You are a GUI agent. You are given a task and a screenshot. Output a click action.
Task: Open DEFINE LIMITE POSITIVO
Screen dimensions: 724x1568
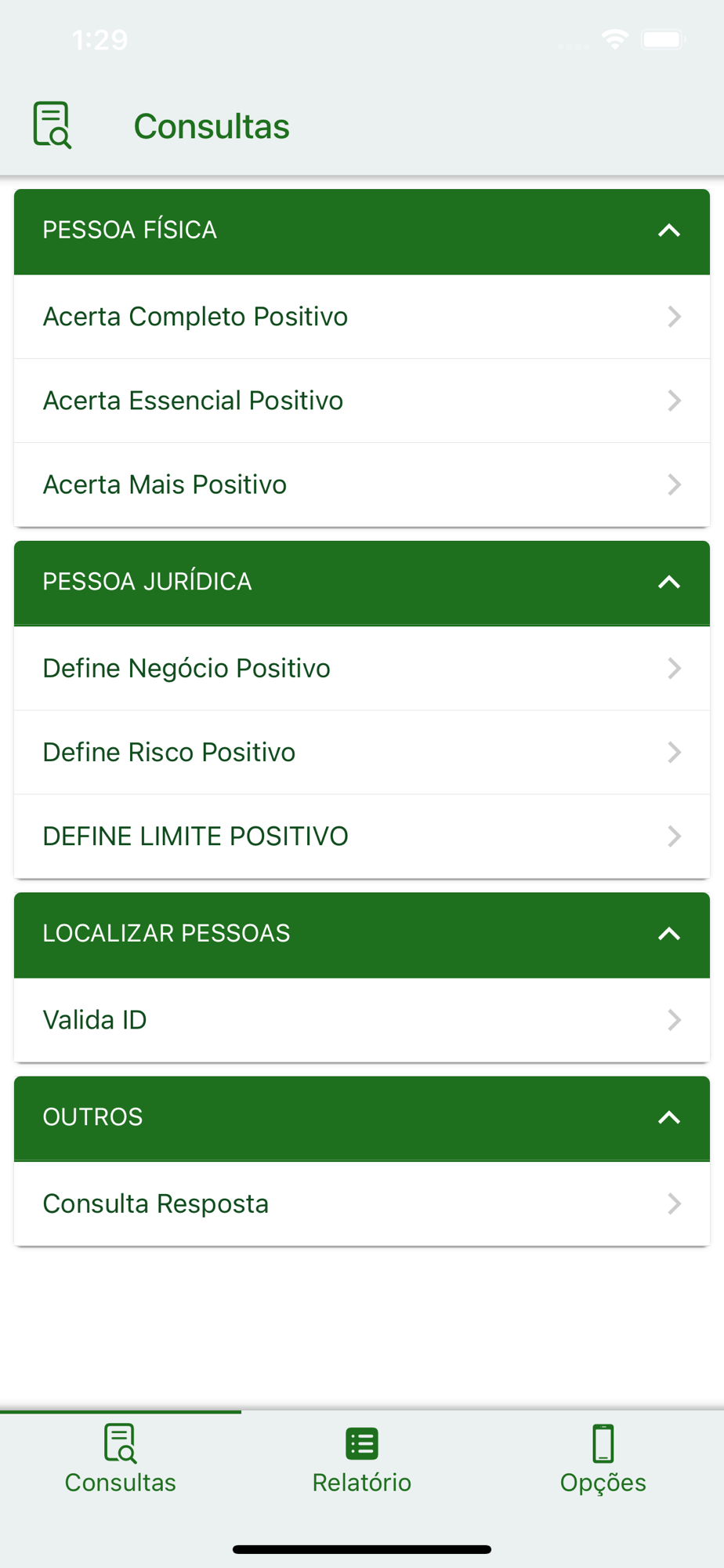[x=361, y=837]
